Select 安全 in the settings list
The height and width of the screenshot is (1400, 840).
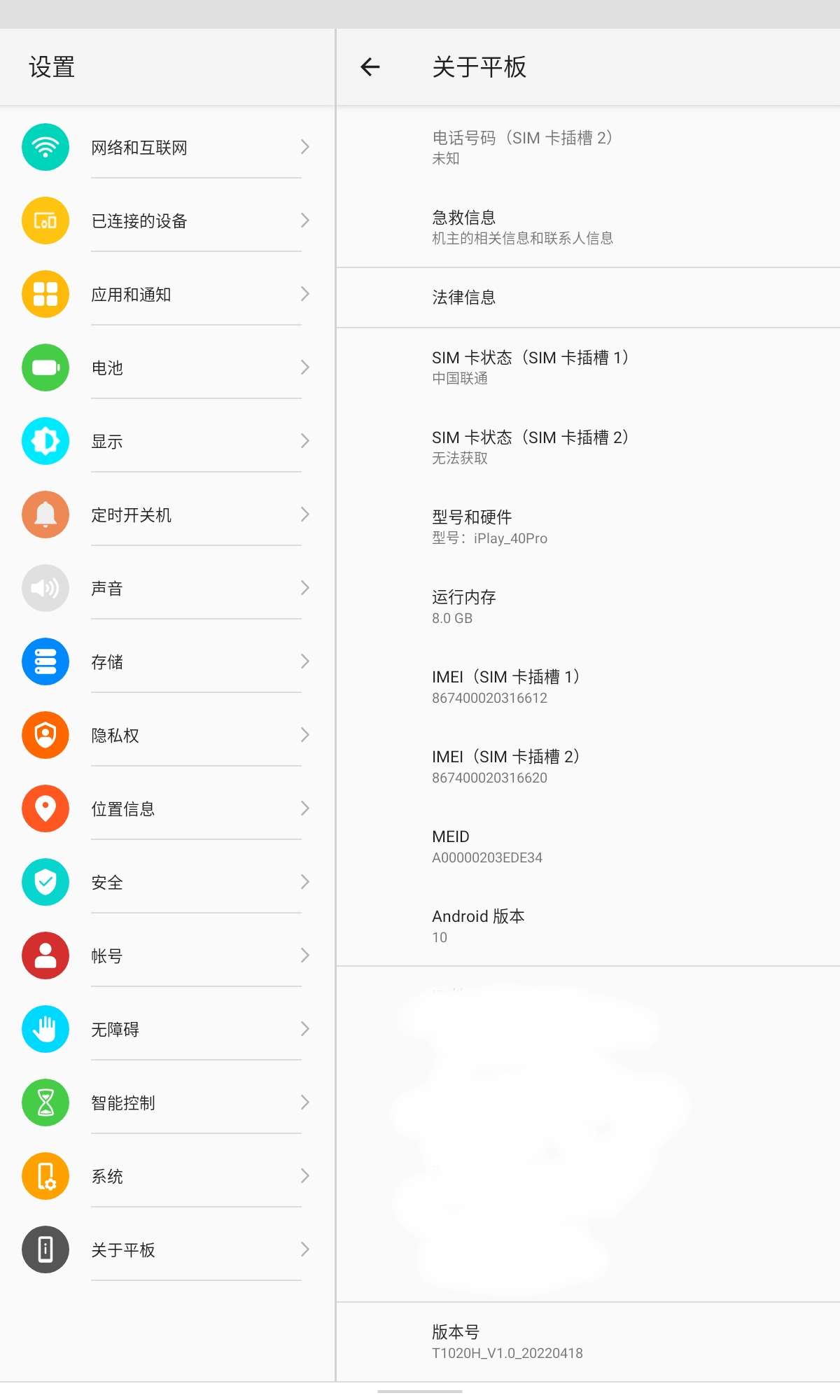[x=167, y=883]
